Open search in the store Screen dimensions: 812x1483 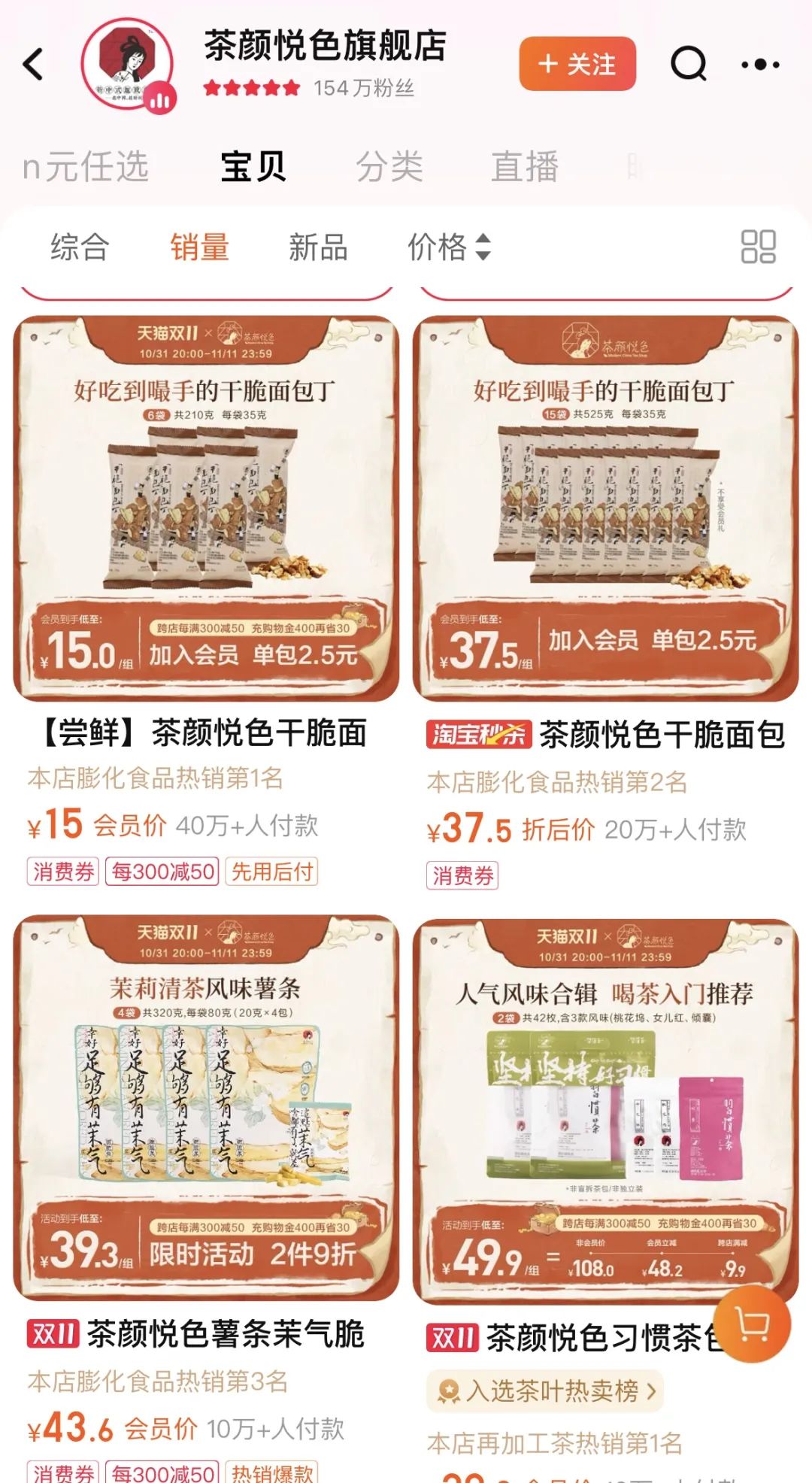[689, 64]
